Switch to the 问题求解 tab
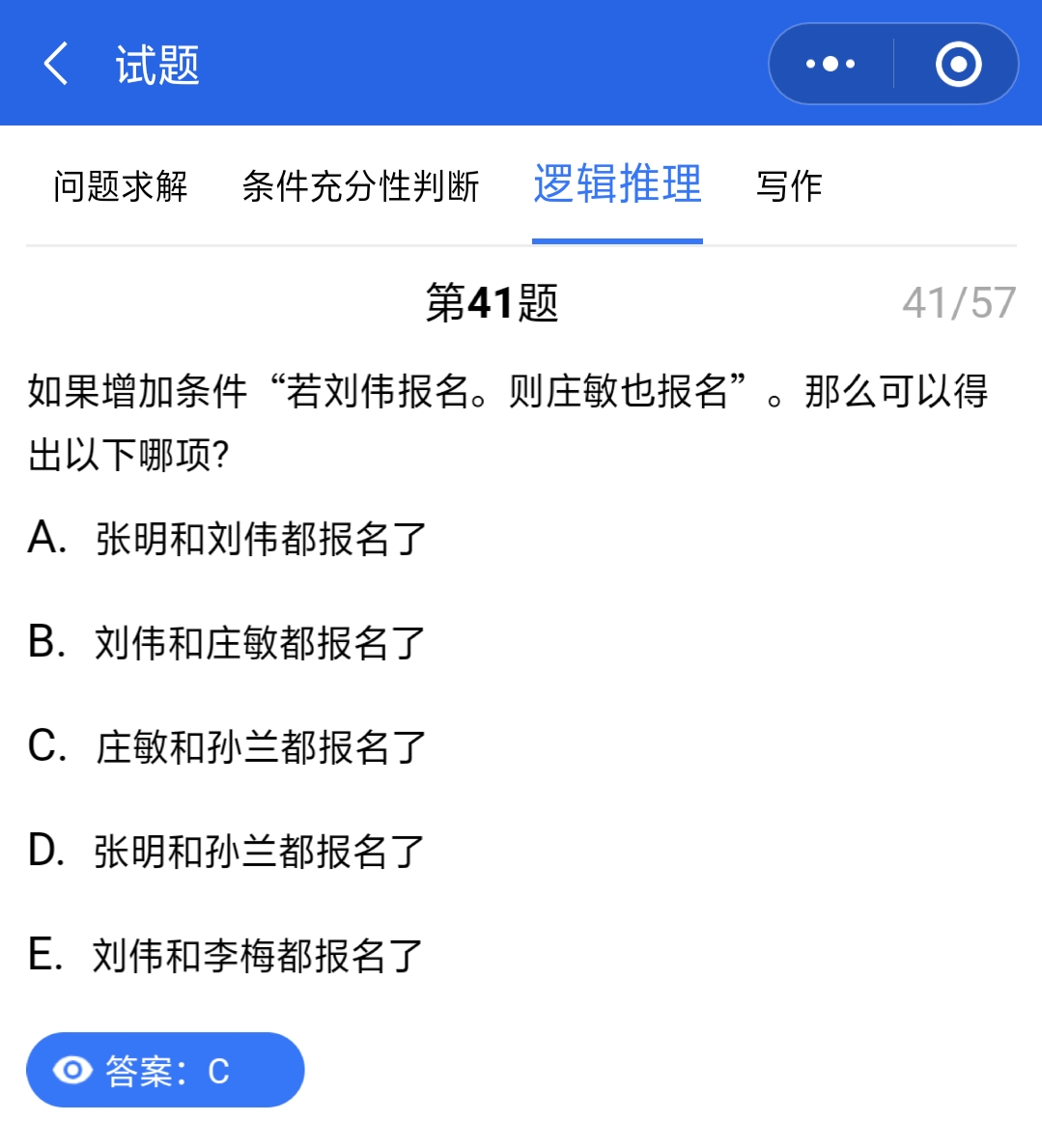Viewport: 1042px width, 1148px height. (123, 186)
